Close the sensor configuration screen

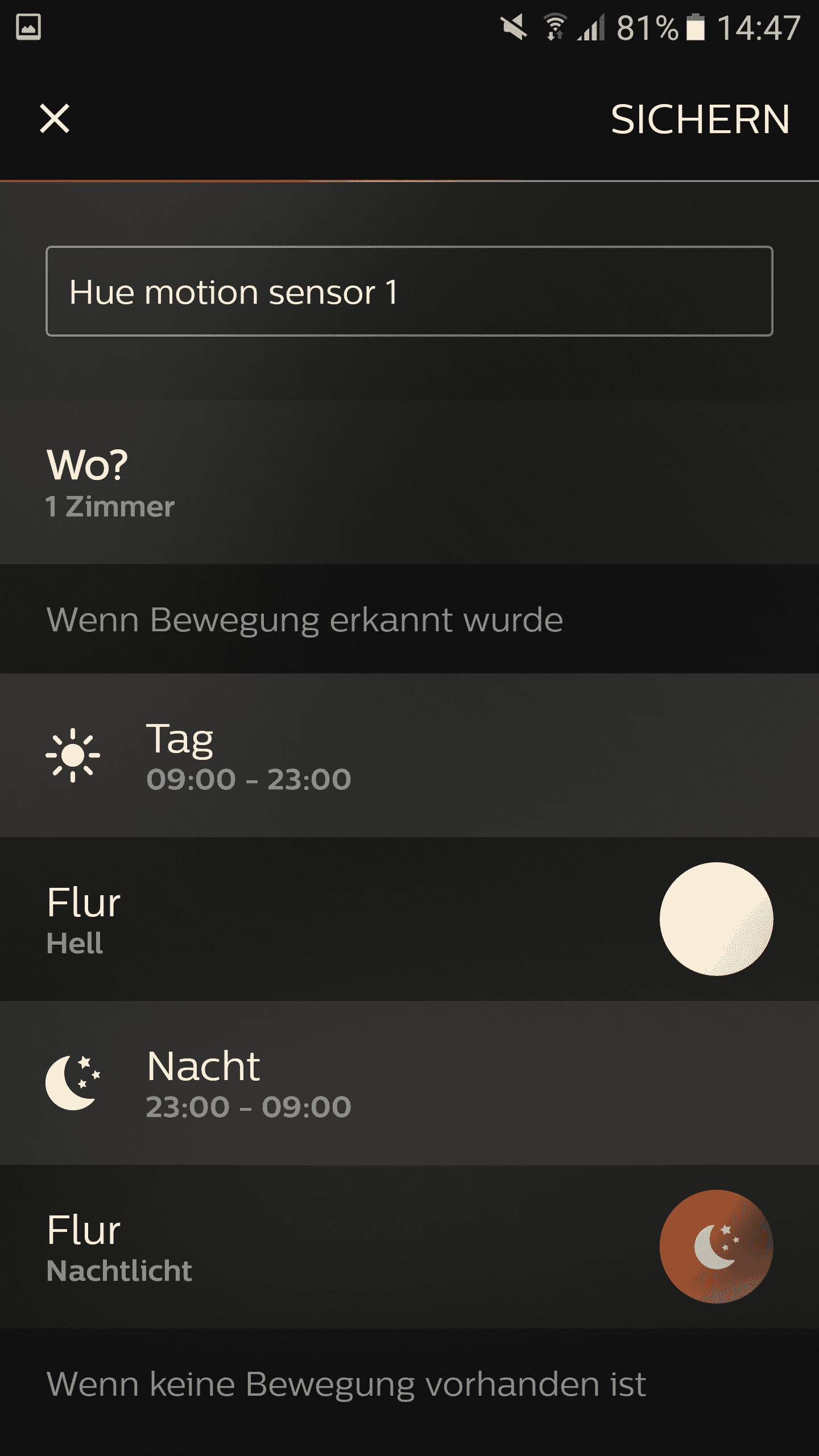pos(55,119)
